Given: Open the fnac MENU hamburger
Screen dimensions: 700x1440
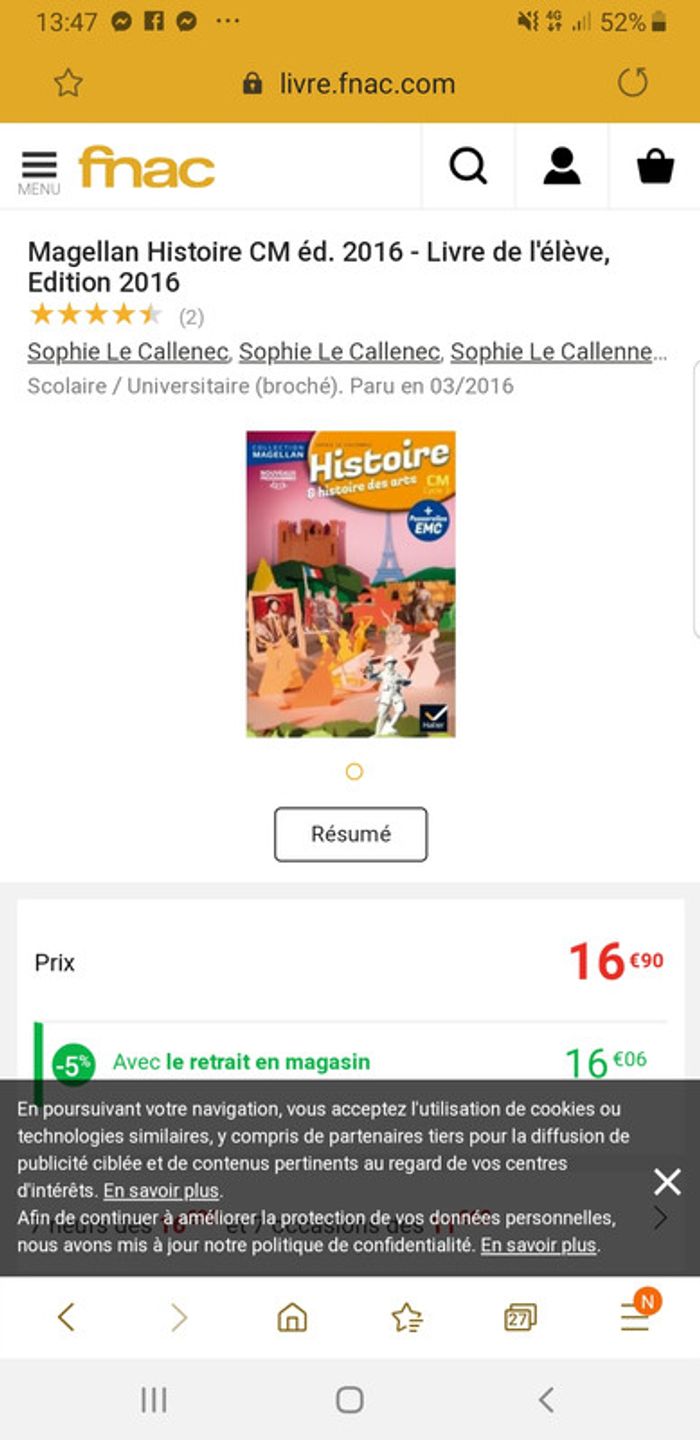Looking at the screenshot, I should pyautogui.click(x=39, y=170).
